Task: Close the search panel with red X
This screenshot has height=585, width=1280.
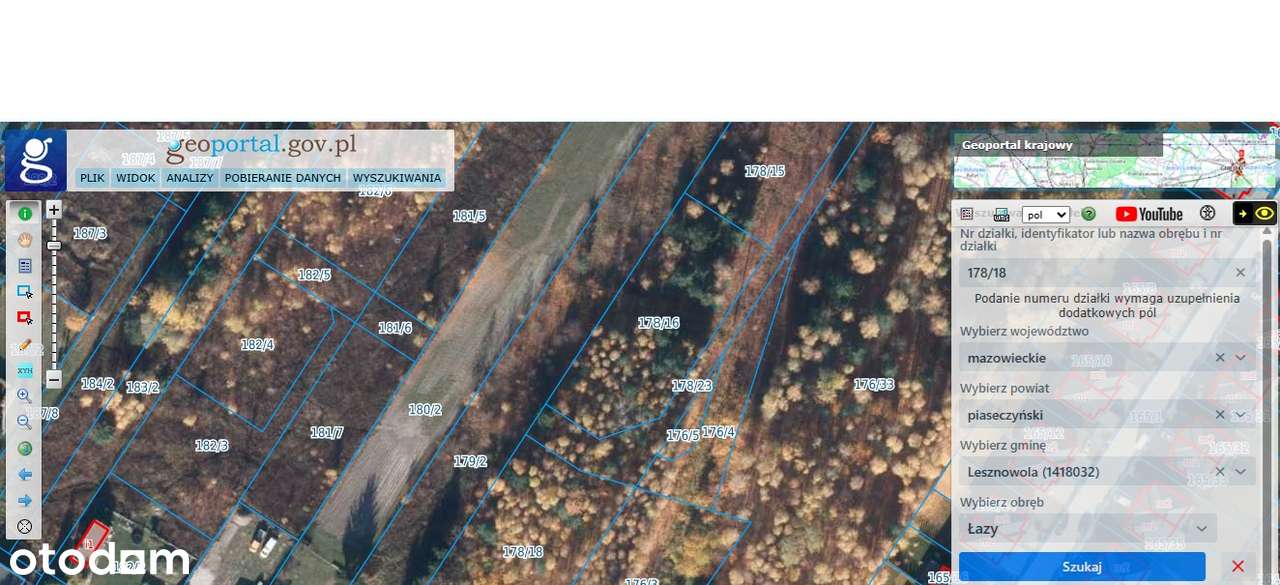Action: (1238, 567)
